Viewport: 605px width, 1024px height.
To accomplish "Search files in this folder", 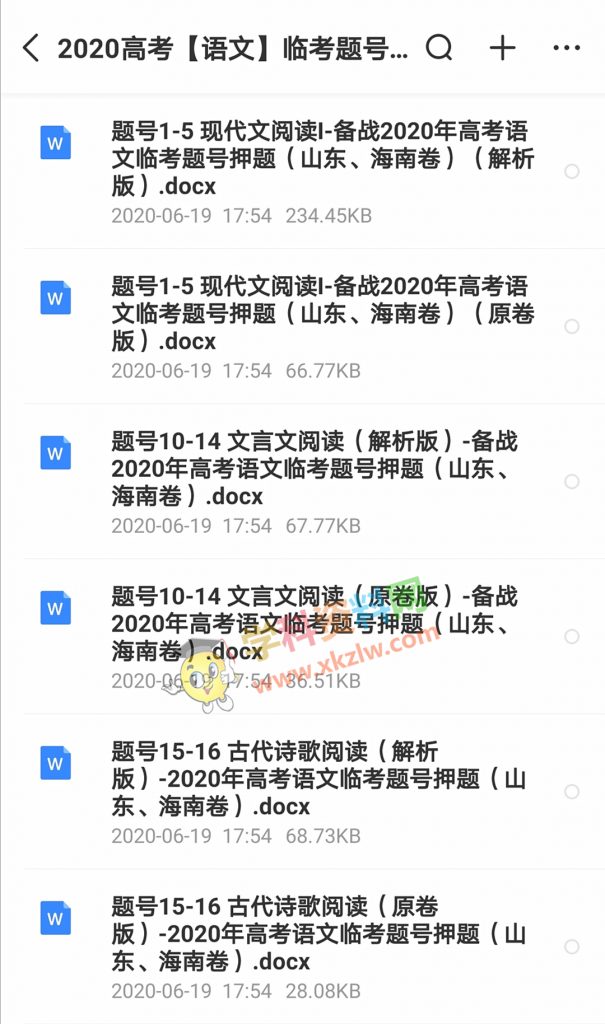I will click(x=439, y=48).
